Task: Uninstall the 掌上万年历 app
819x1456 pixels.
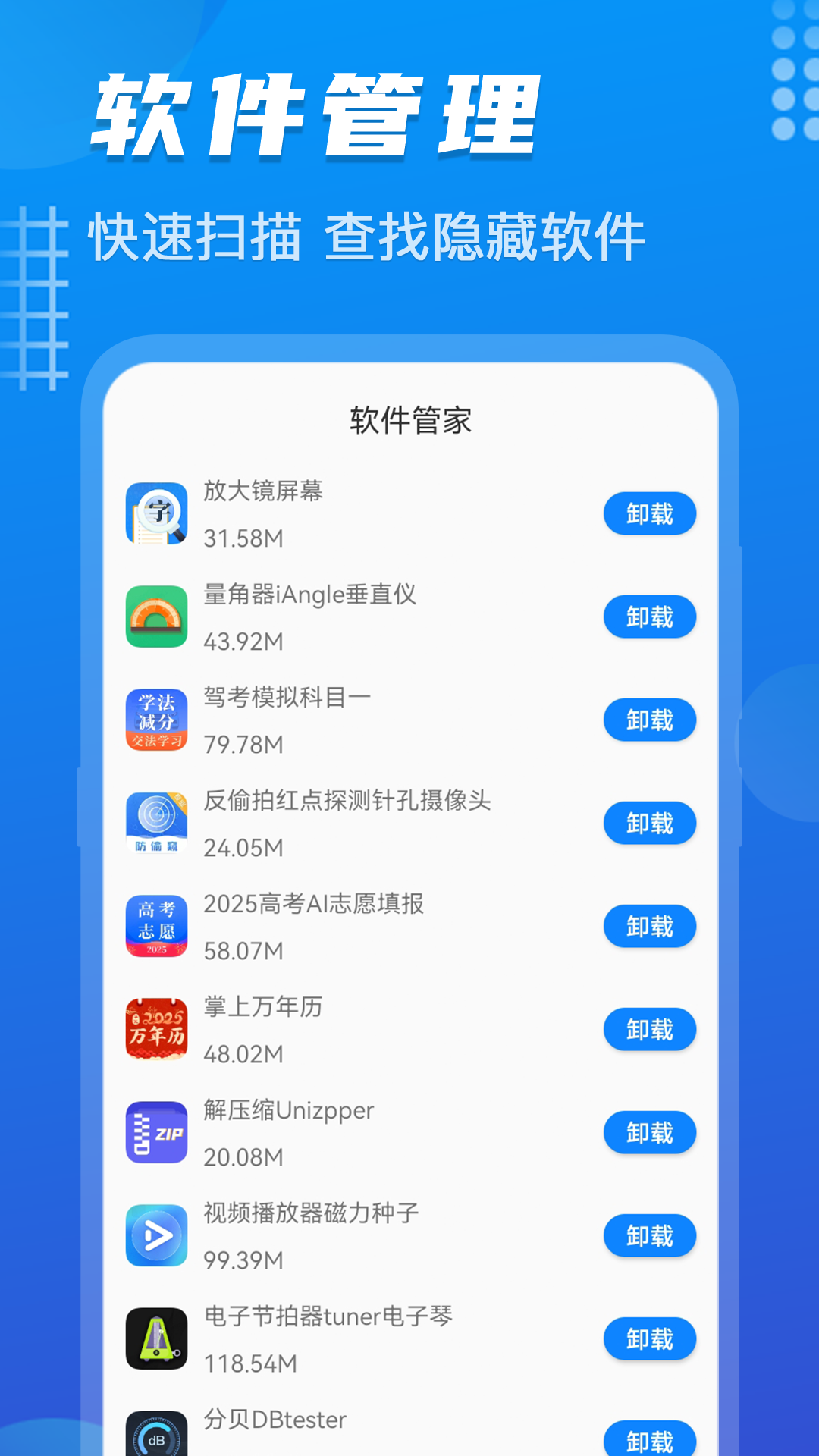Action: pos(649,1030)
